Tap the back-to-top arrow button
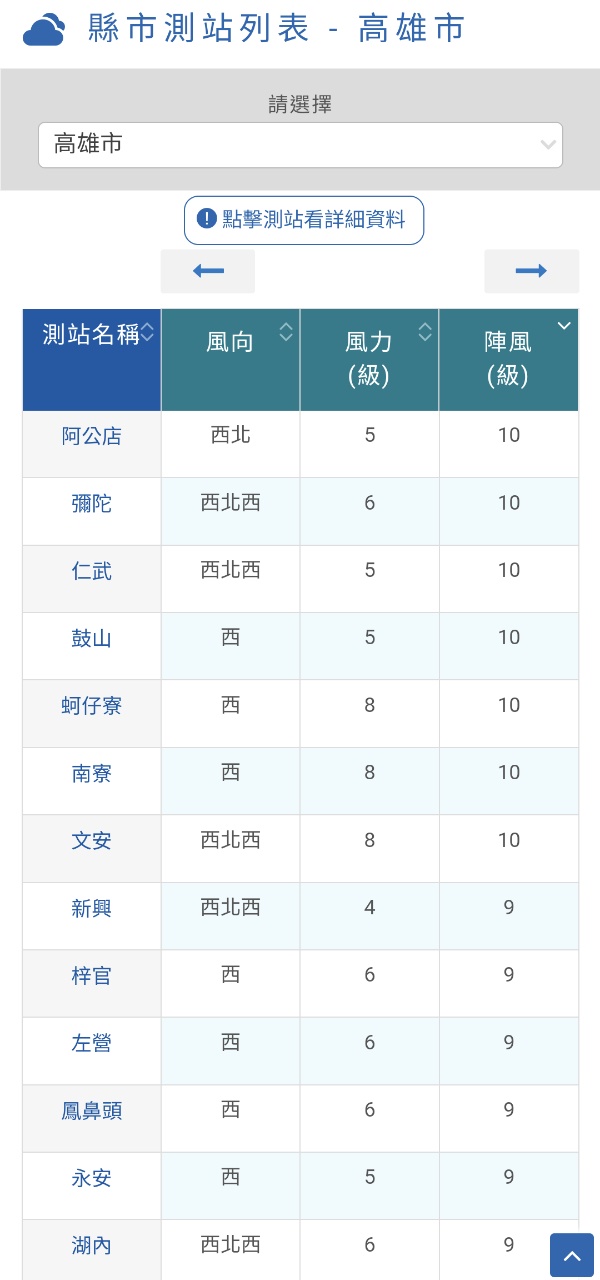This screenshot has width=600, height=1280. point(572,1255)
